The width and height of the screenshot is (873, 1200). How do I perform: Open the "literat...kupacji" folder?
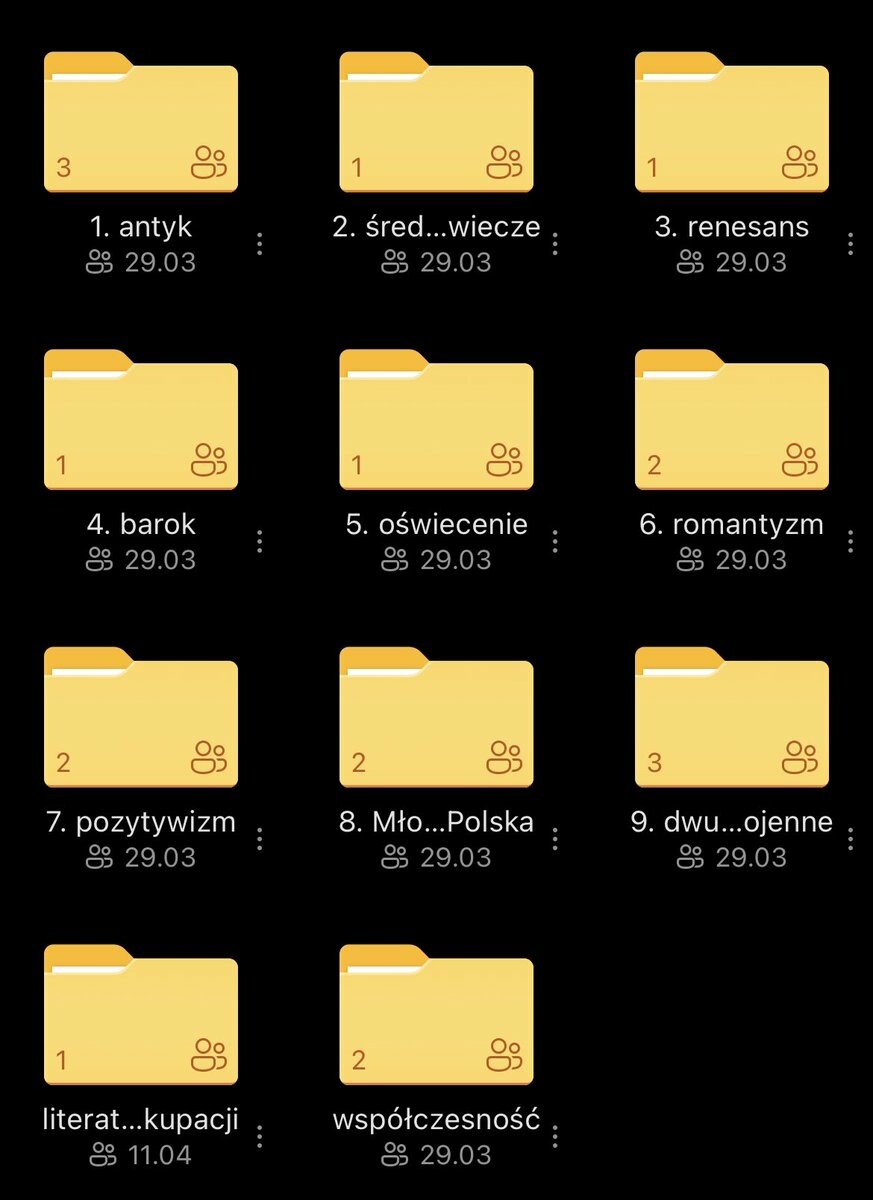coord(141,1017)
